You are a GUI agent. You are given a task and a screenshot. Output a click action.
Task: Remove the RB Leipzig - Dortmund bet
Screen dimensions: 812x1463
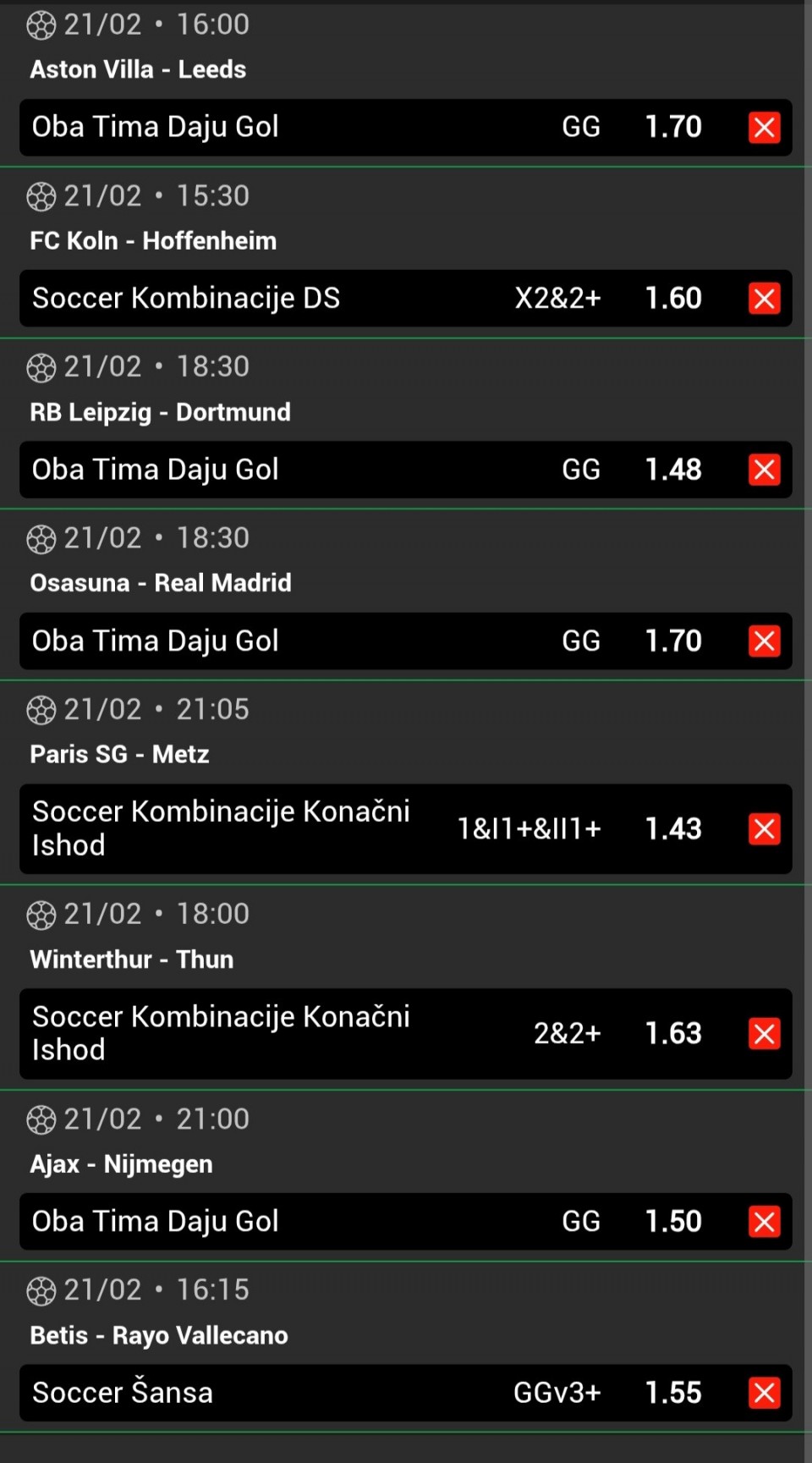[764, 470]
